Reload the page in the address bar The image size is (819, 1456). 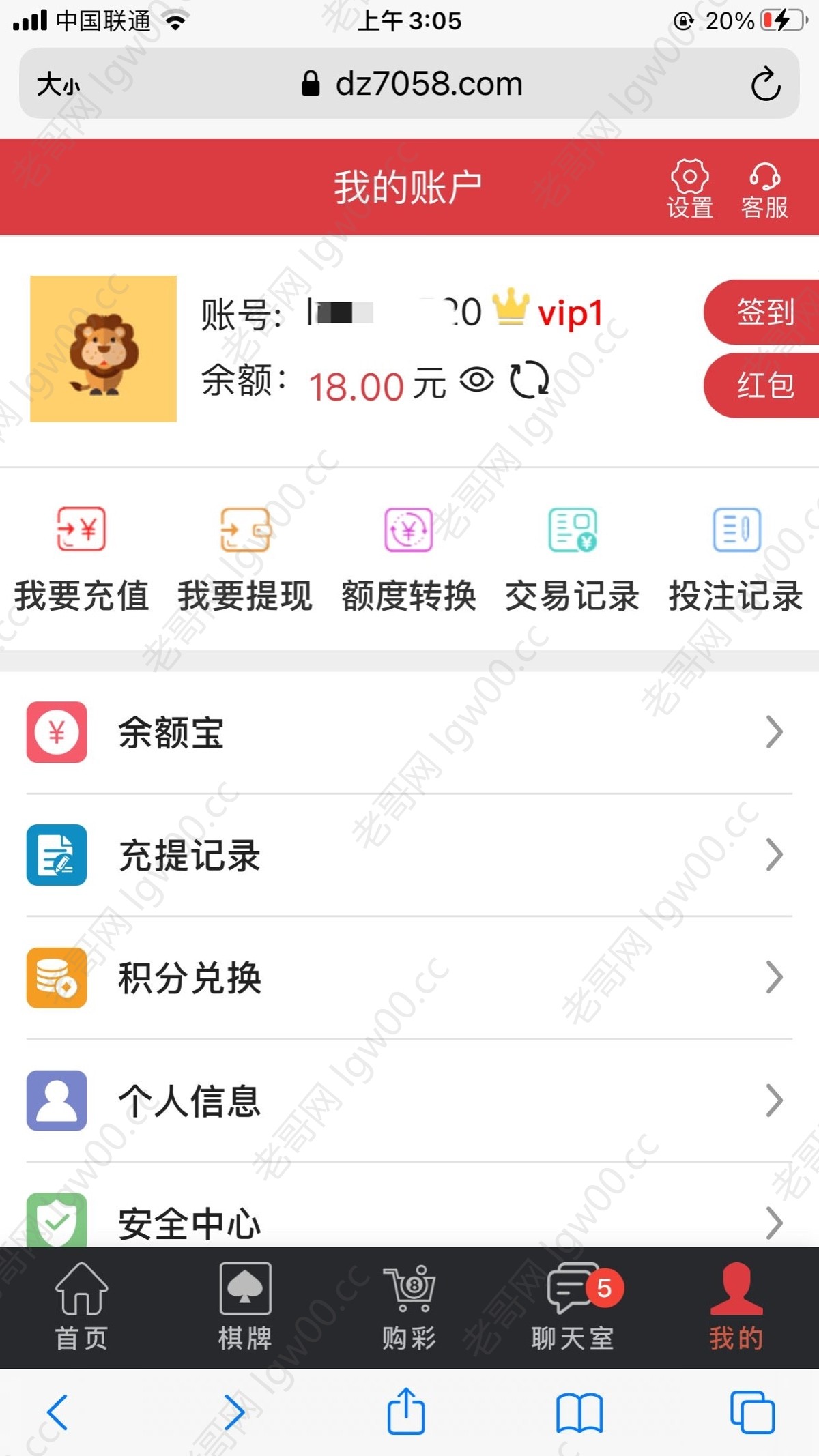(765, 84)
